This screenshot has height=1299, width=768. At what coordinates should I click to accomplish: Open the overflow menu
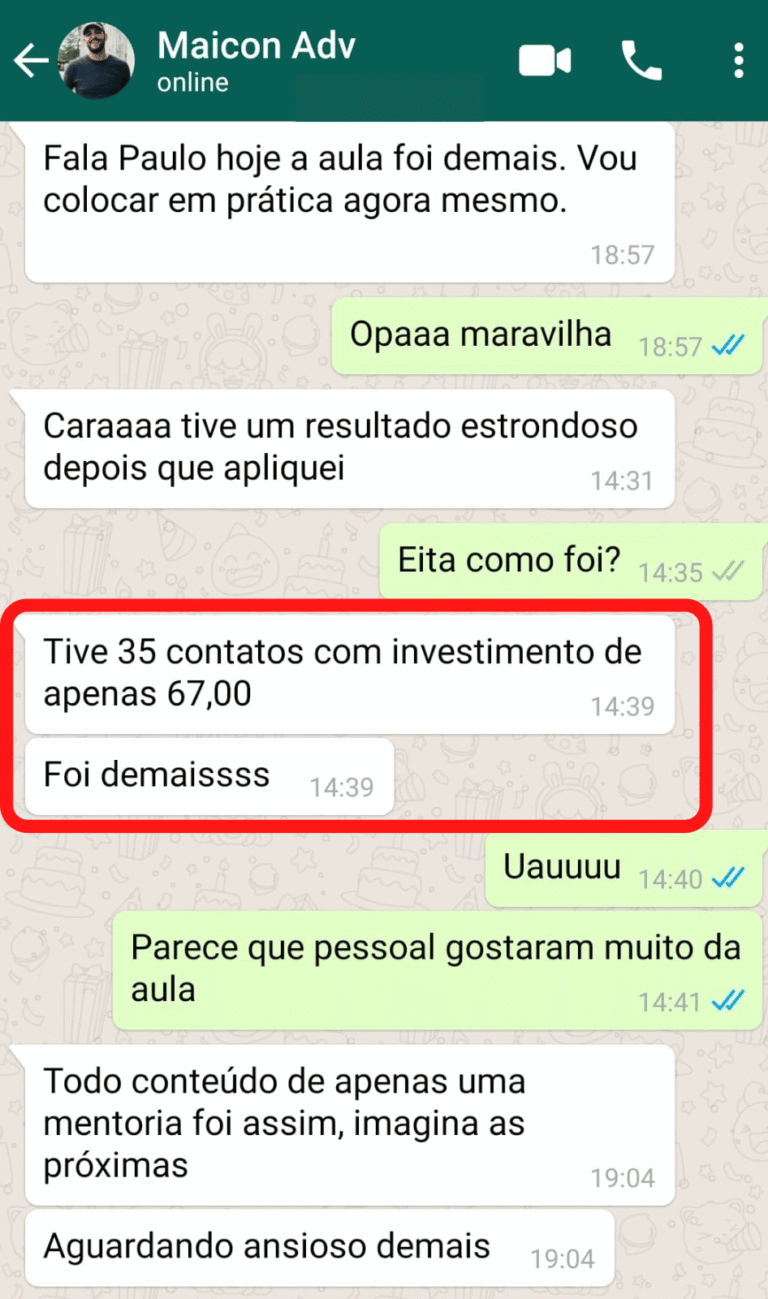(738, 61)
